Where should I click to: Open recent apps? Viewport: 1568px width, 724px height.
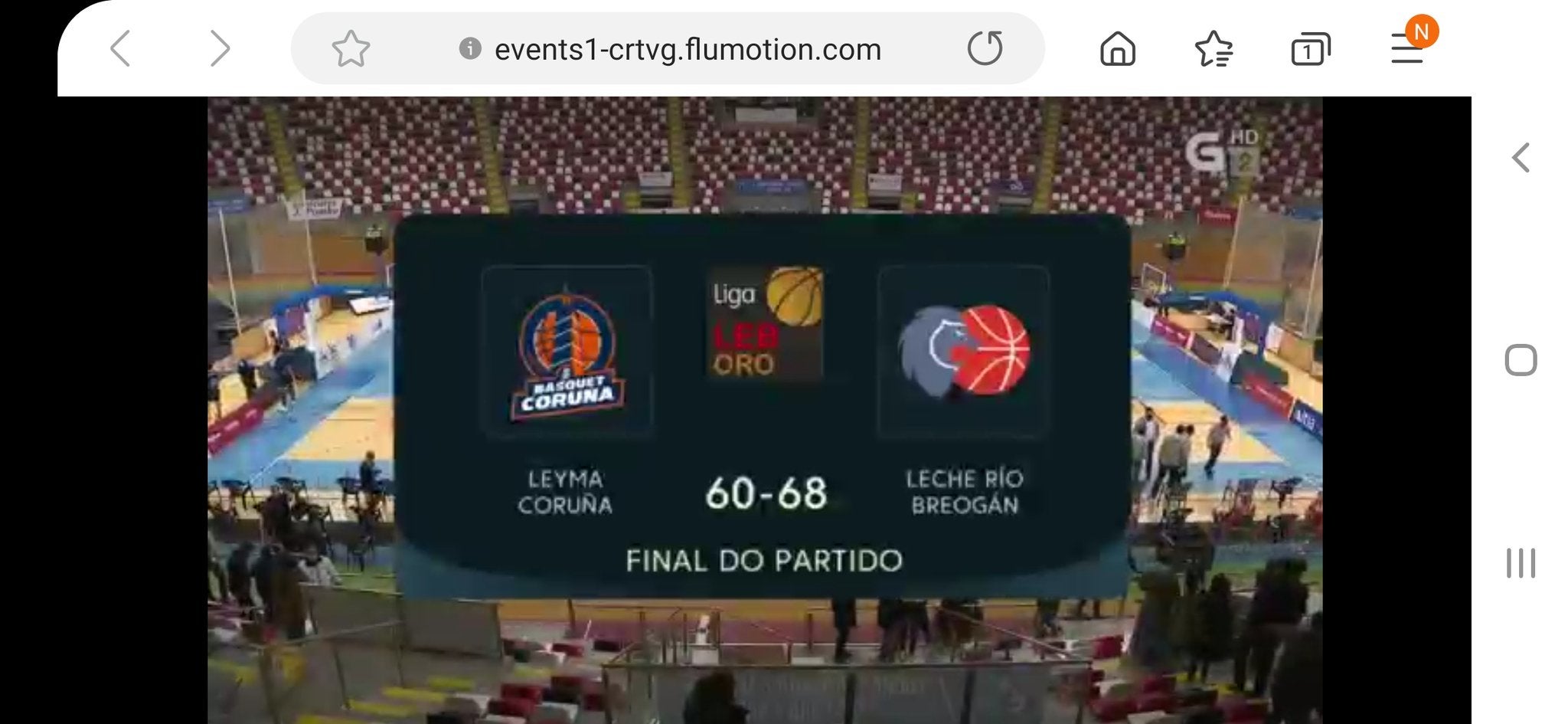(x=1521, y=563)
